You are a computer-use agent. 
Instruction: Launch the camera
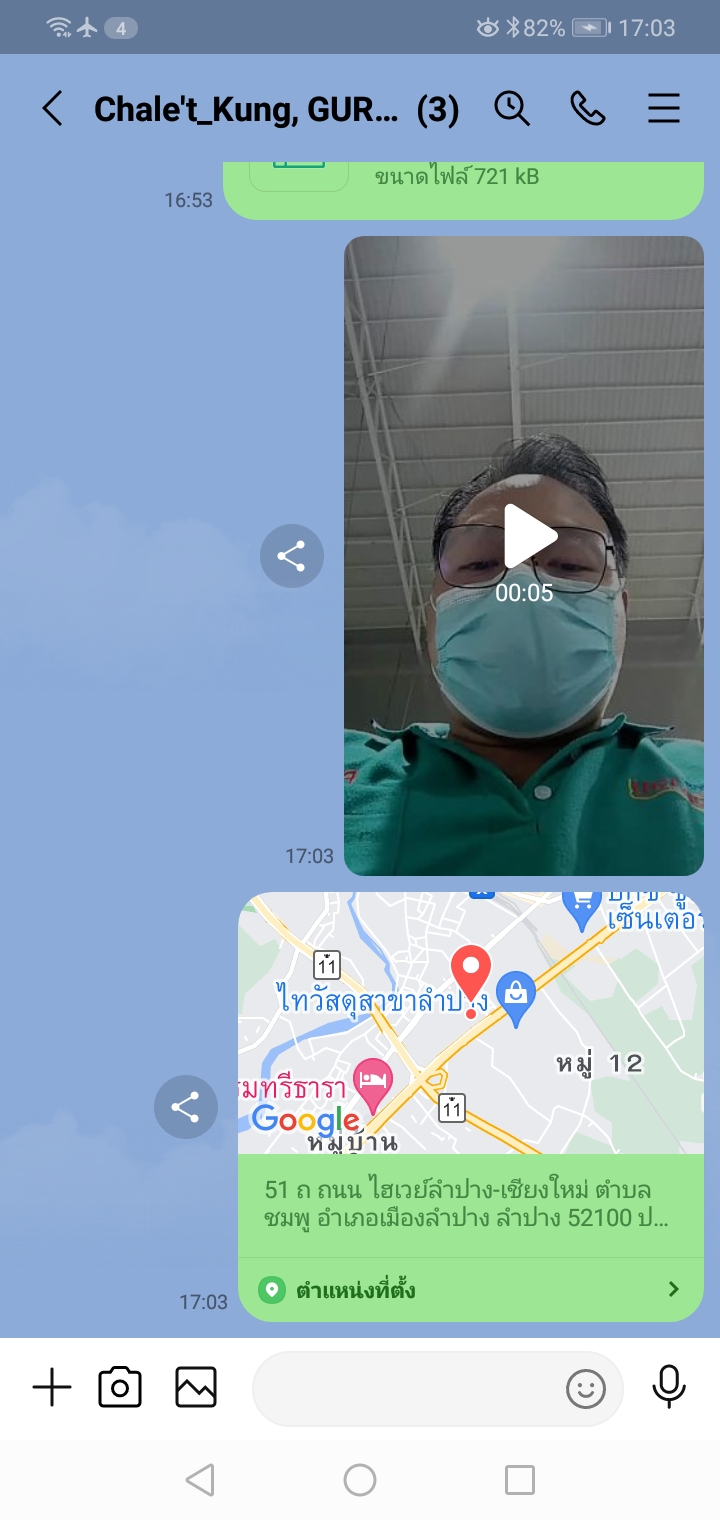click(120, 1388)
